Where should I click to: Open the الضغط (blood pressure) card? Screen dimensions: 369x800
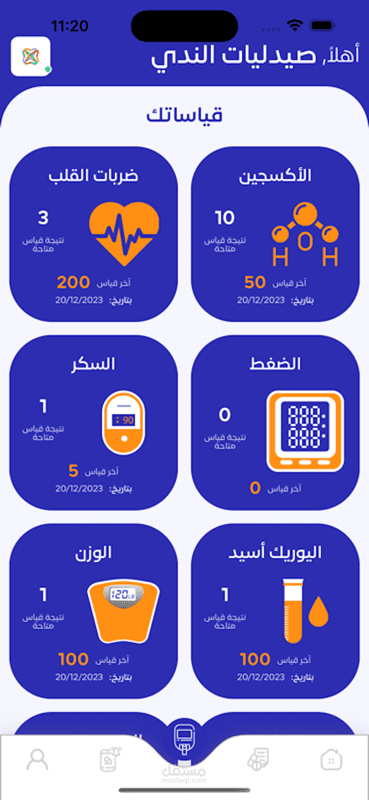pyautogui.click(x=275, y=422)
